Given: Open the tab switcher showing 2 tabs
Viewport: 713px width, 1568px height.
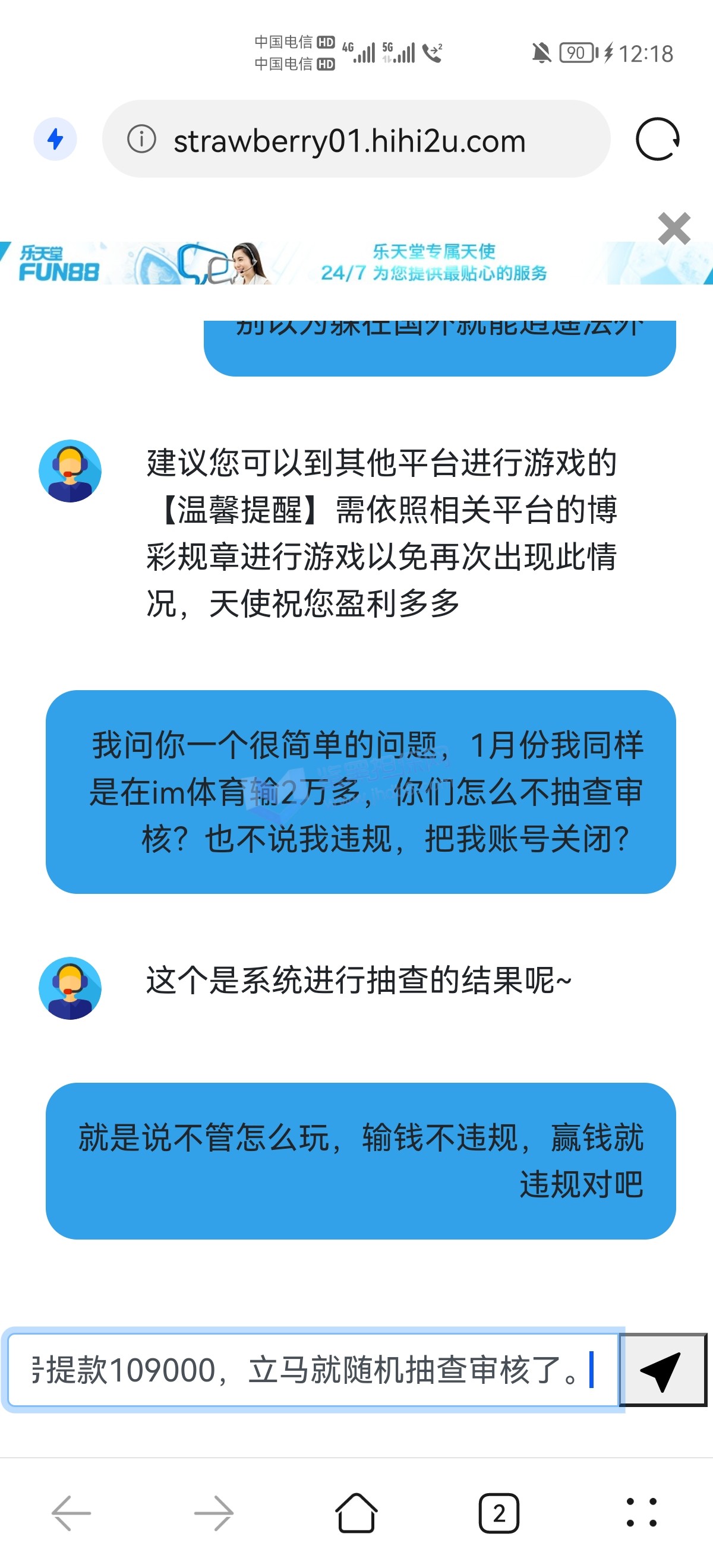Looking at the screenshot, I should [499, 1513].
